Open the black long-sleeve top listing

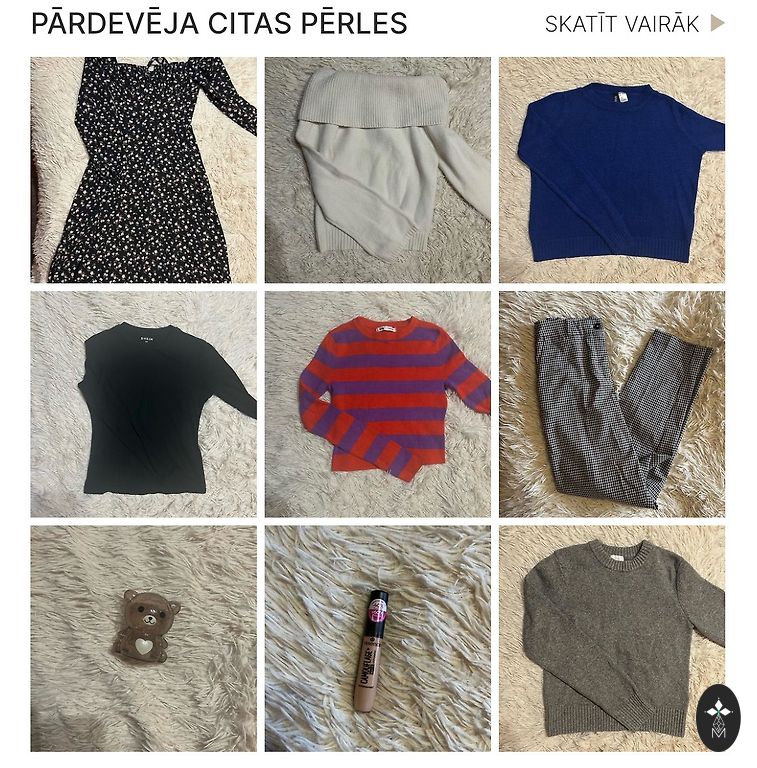click(143, 404)
